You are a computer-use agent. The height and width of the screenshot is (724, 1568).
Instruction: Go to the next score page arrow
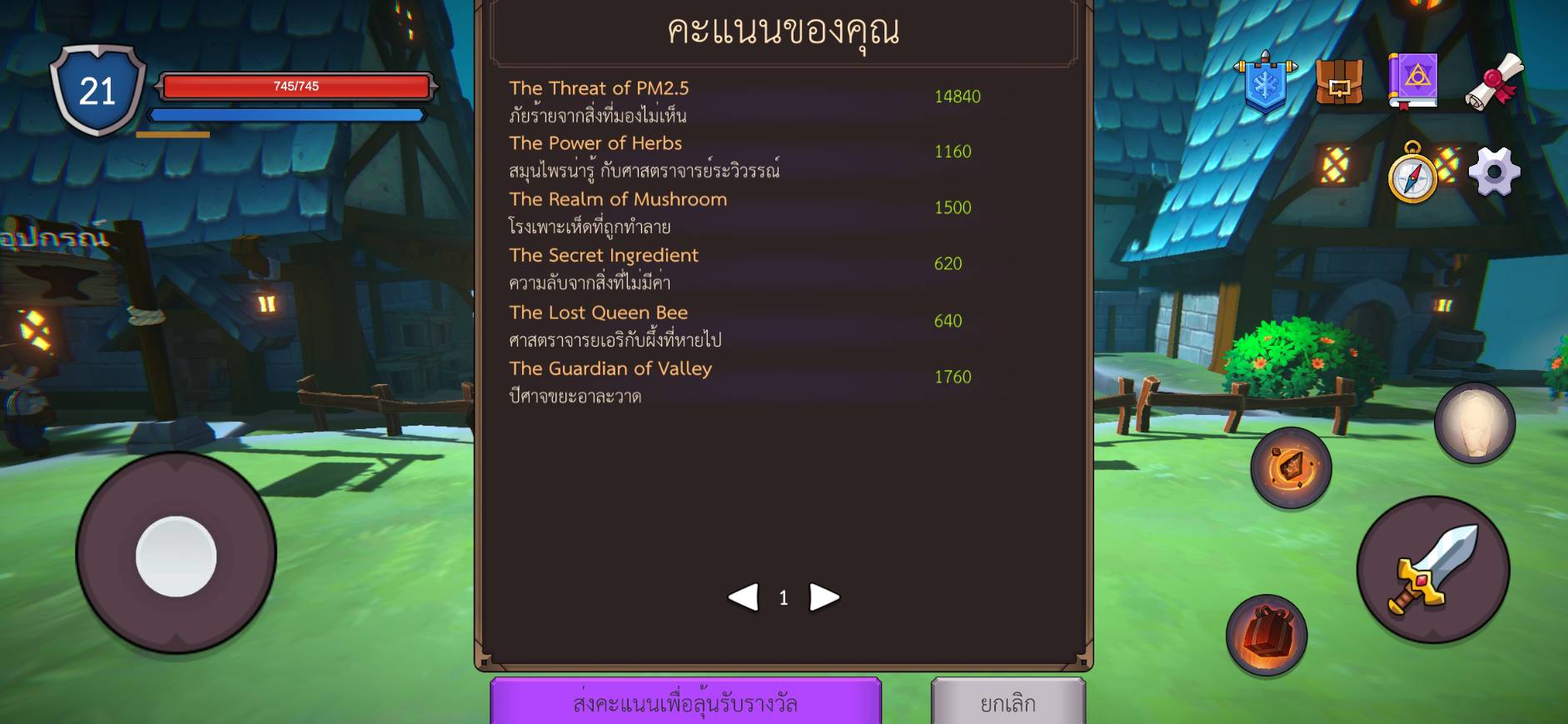click(x=824, y=597)
